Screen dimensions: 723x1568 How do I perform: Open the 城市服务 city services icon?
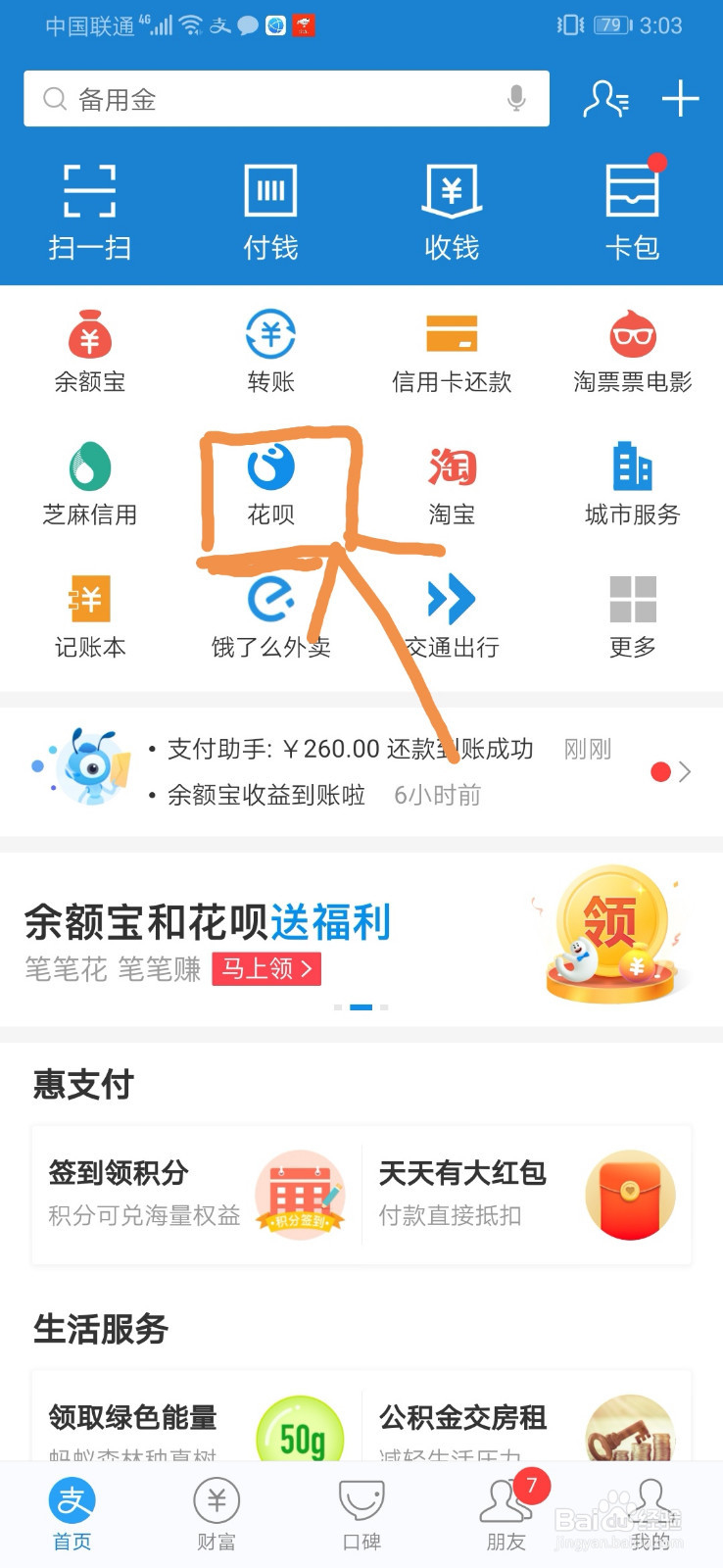point(632,478)
